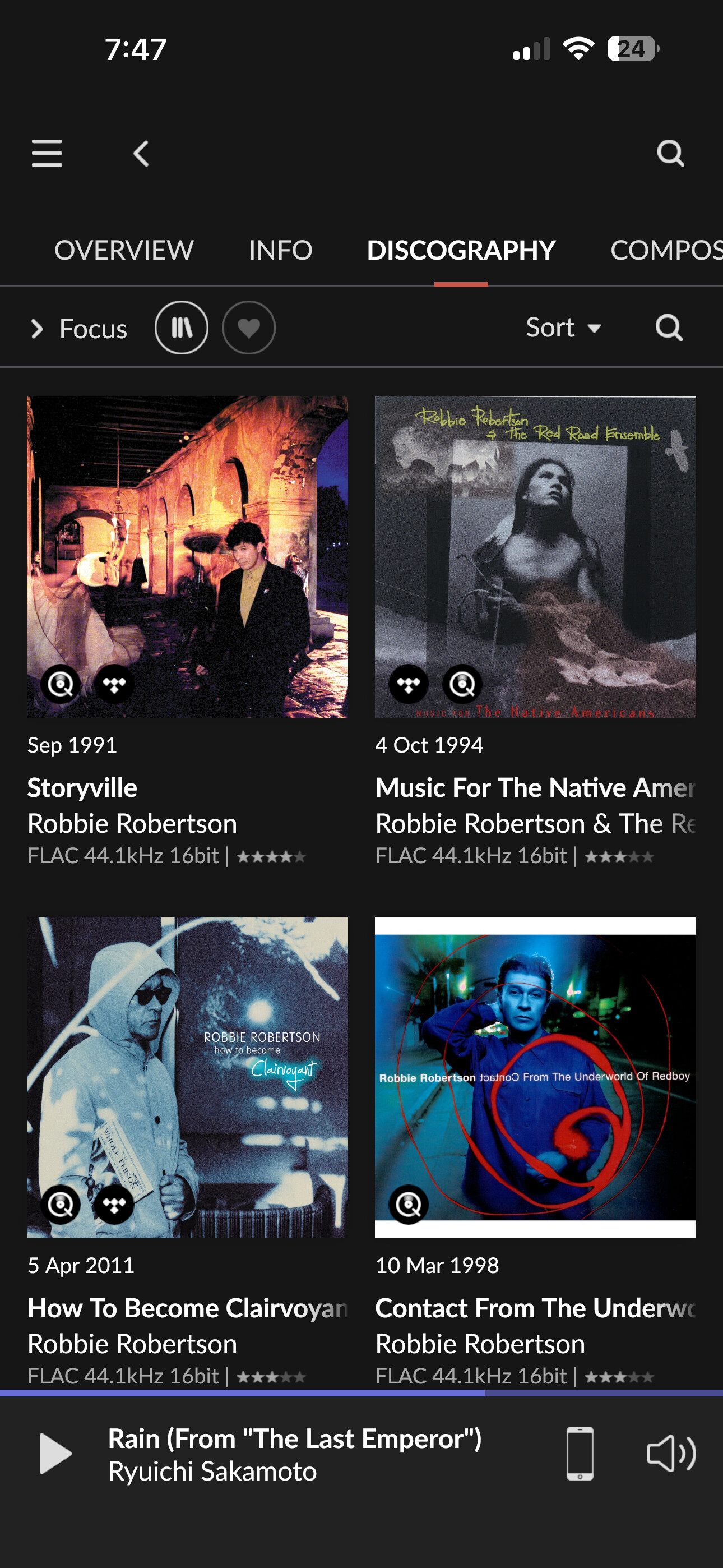Open Contact From The Underworld album
This screenshot has height=1568, width=723.
tap(536, 1077)
